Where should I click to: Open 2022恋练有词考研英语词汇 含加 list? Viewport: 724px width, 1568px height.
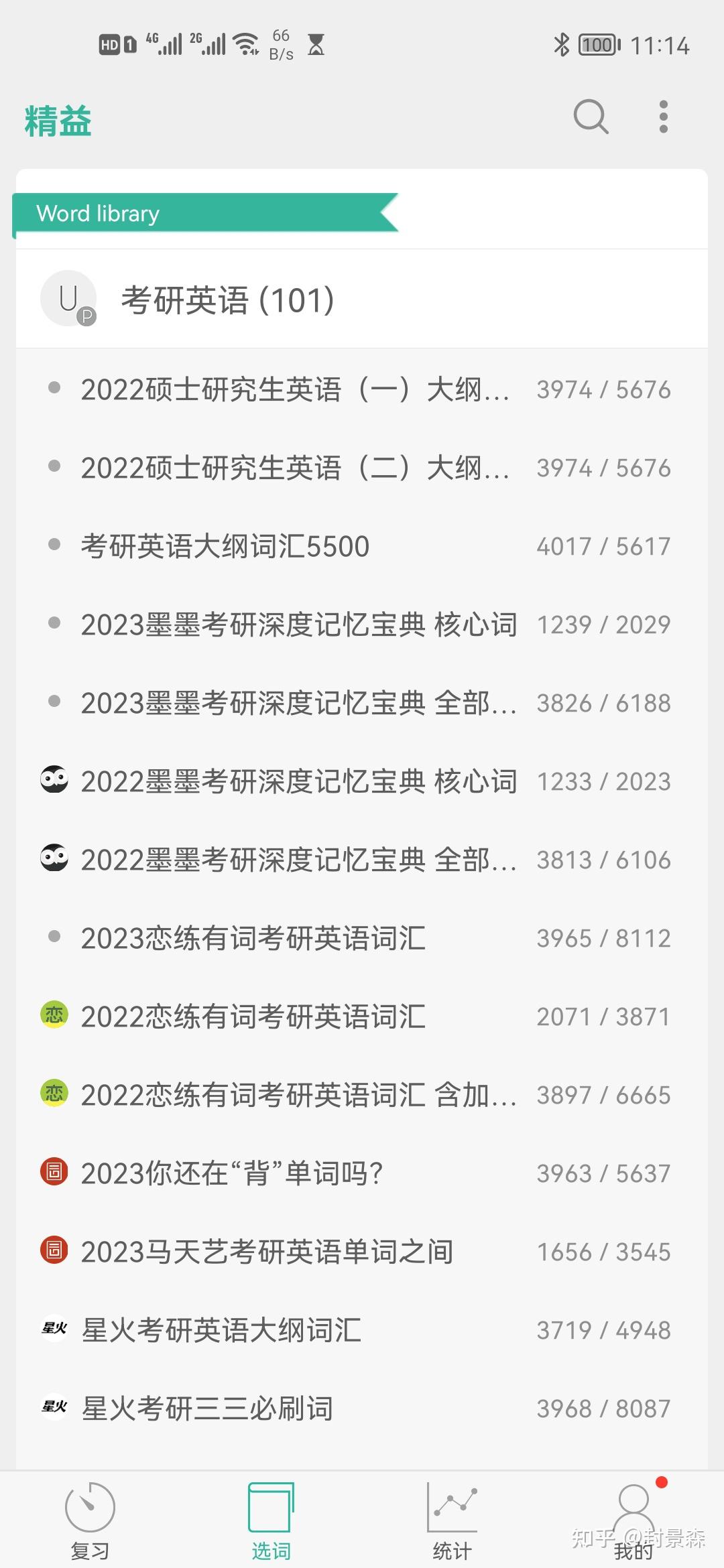299,1095
